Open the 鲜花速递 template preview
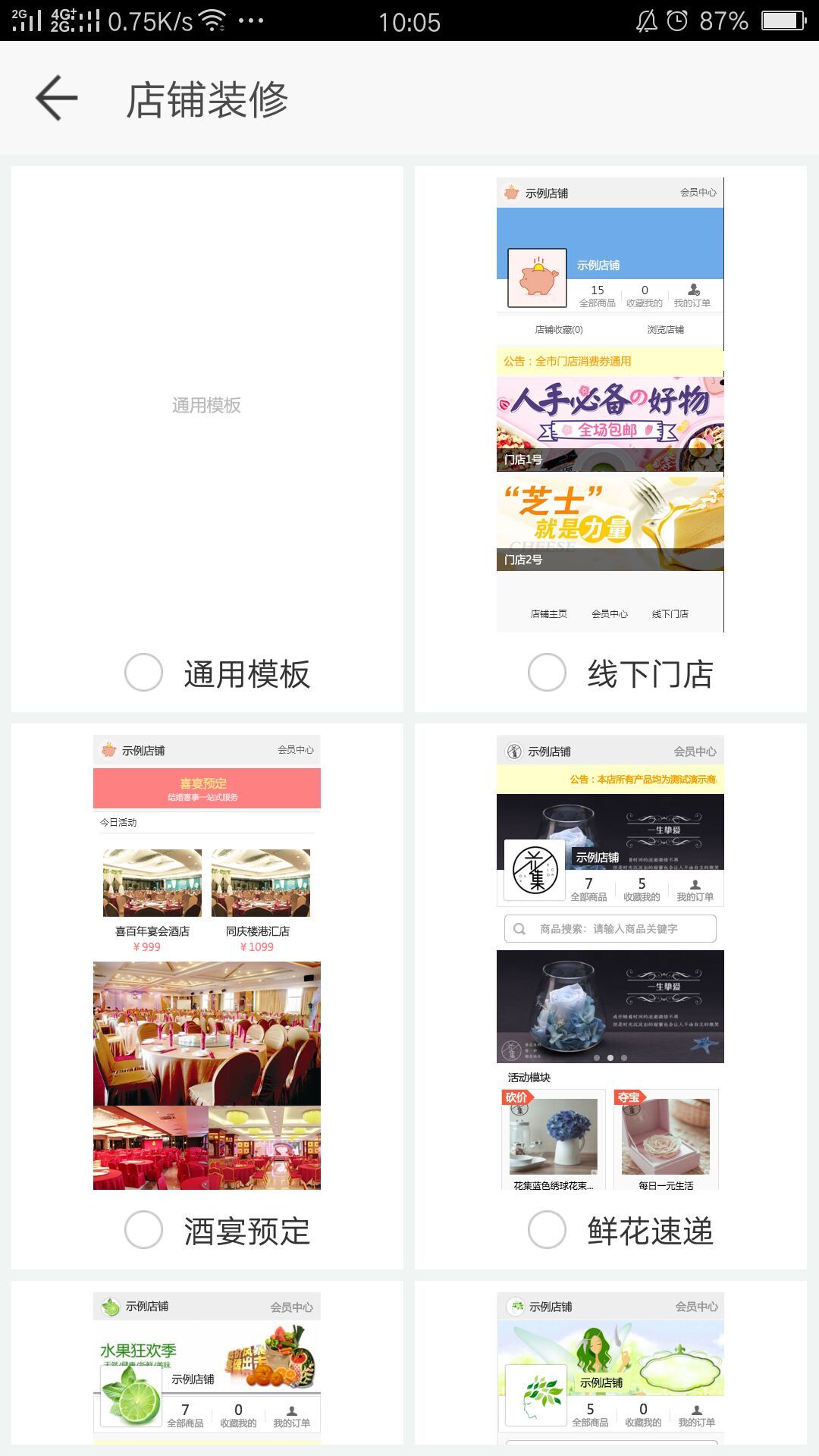Viewport: 819px width, 1456px height. click(x=610, y=962)
